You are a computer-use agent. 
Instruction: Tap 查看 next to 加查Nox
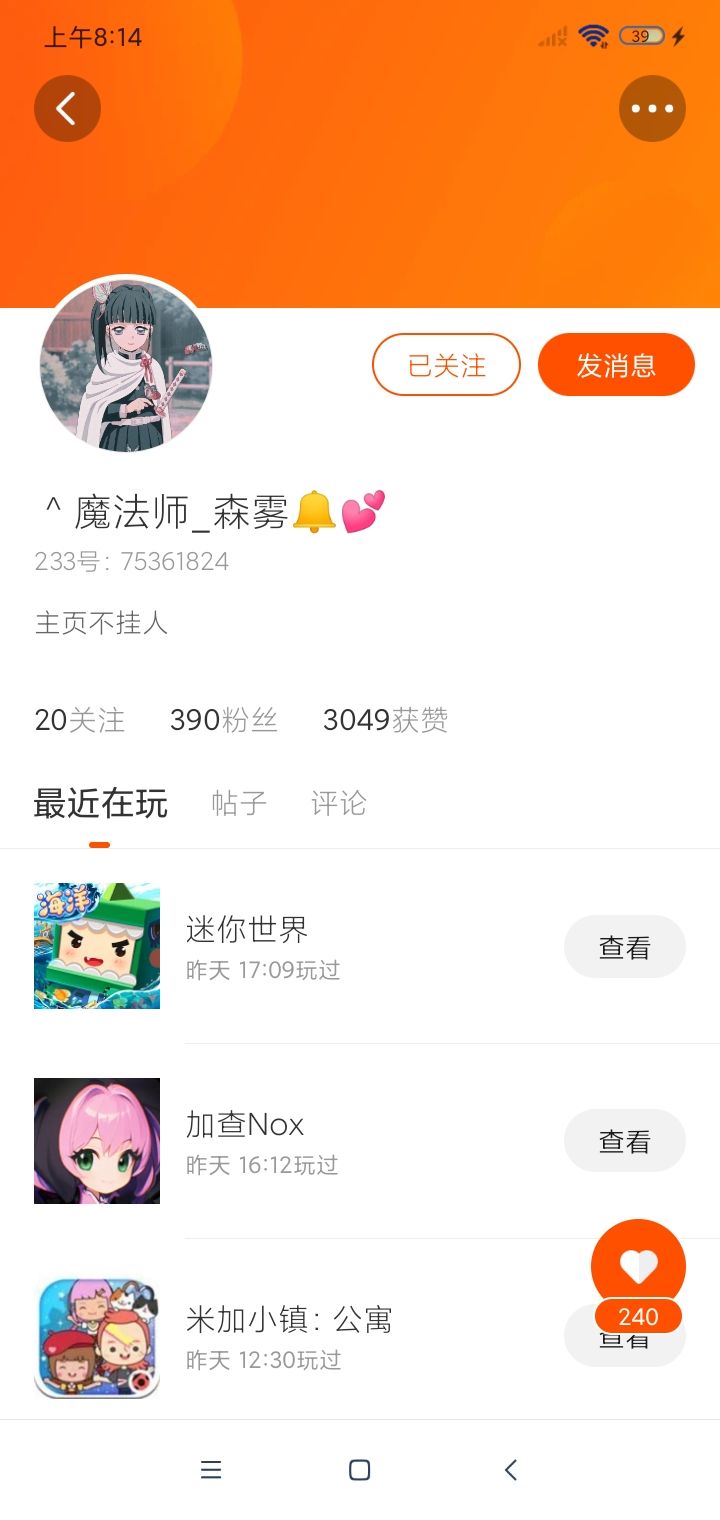coord(624,1140)
